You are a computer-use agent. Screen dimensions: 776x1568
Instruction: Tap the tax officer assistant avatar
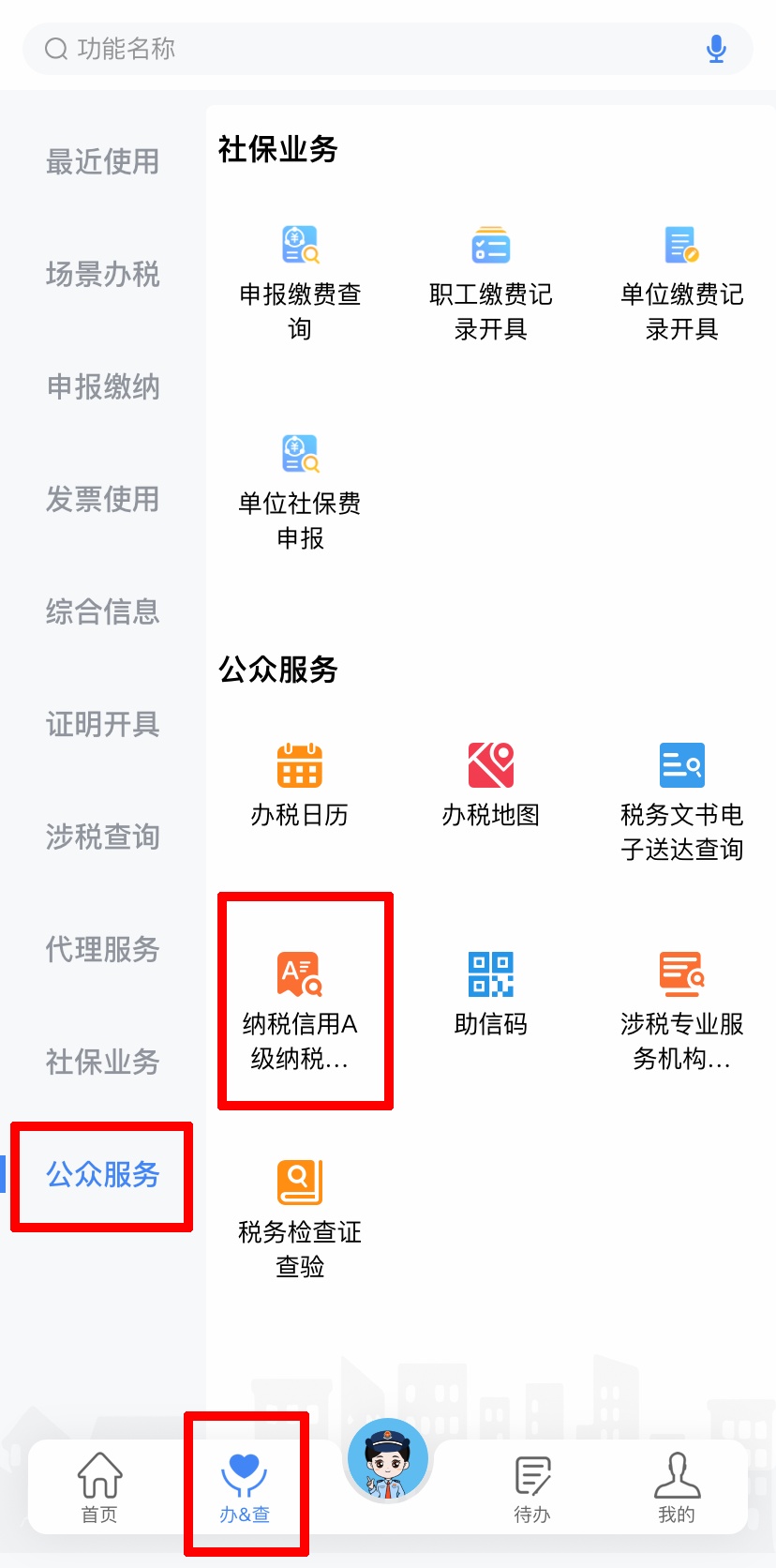[388, 1461]
